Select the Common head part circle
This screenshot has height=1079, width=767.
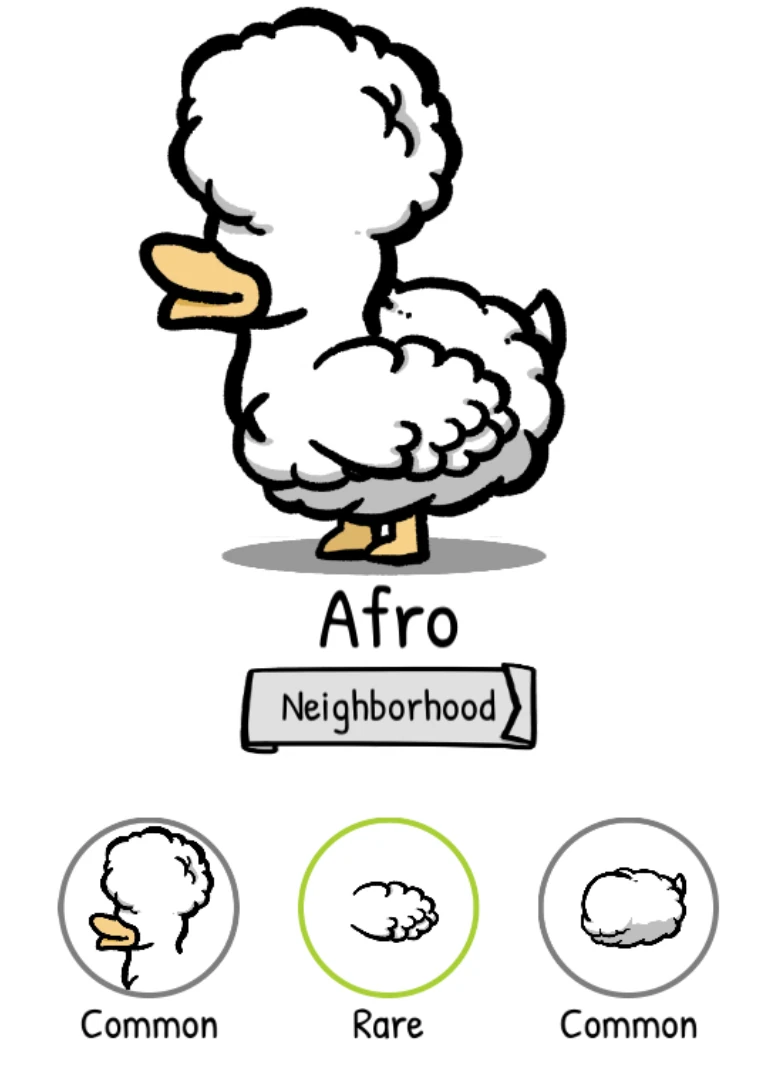[x=149, y=907]
